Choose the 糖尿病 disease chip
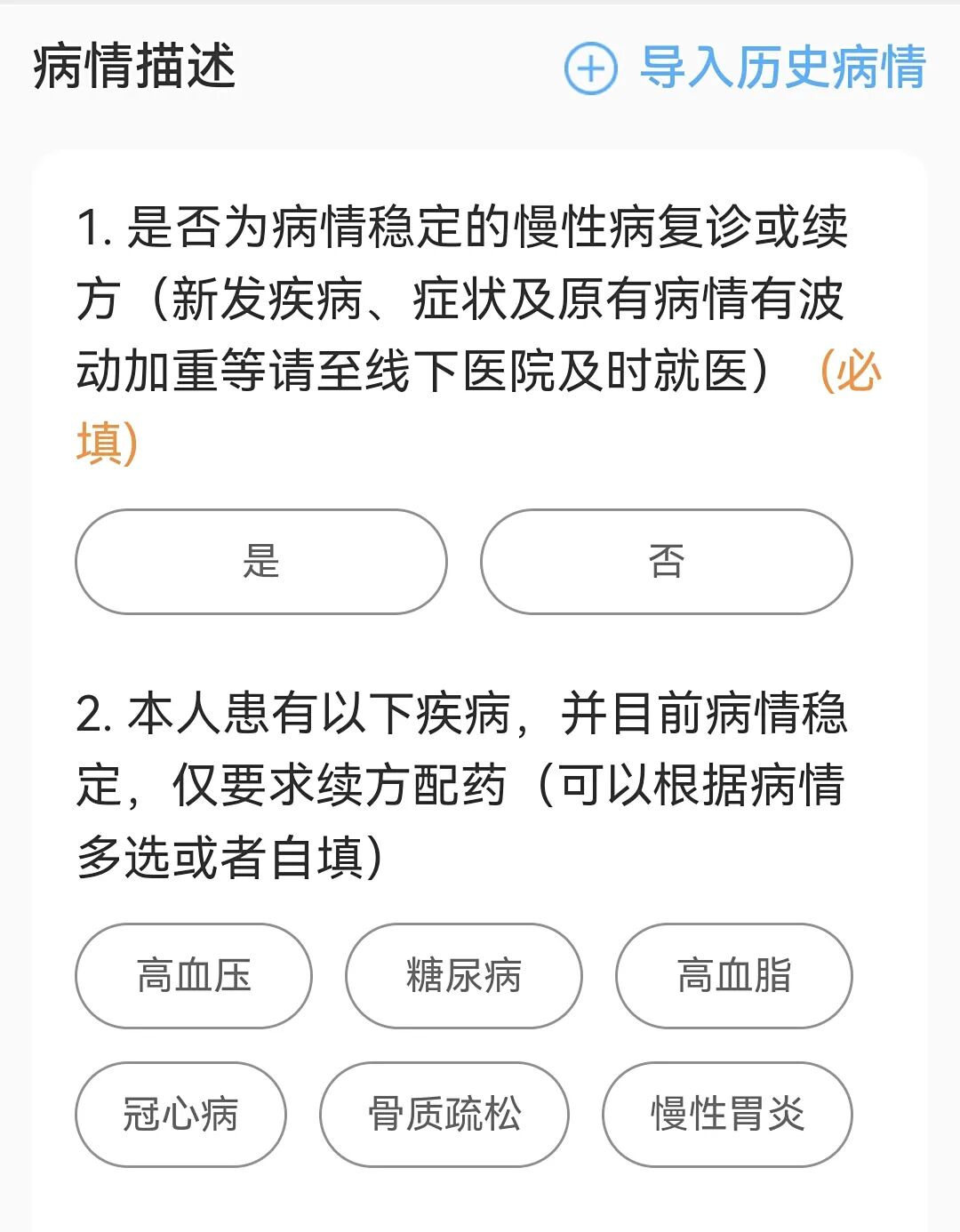This screenshot has width=960, height=1232. click(x=463, y=975)
